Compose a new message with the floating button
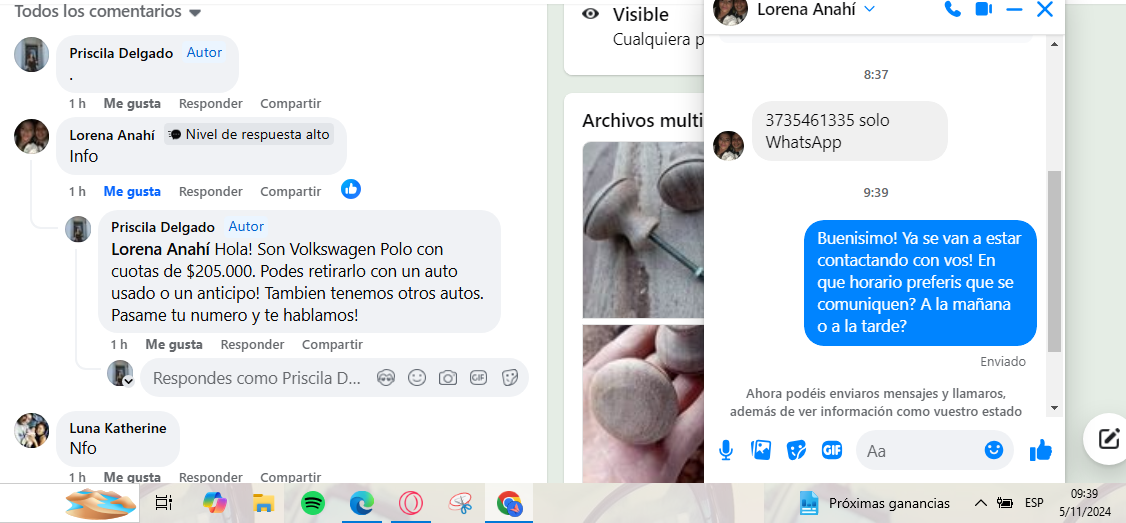This screenshot has height=523, width=1126. pyautogui.click(x=1107, y=438)
